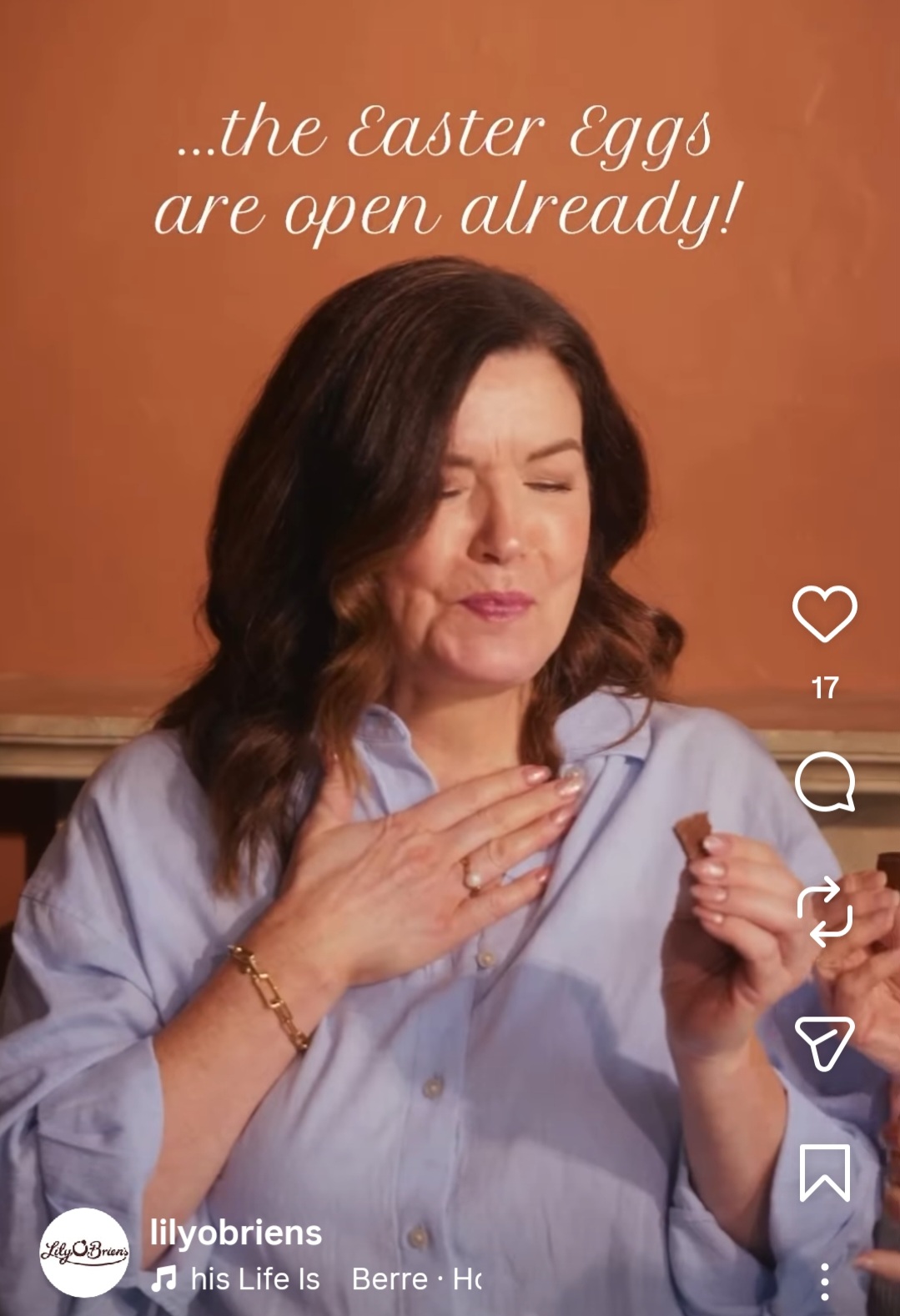Repost this reel

tap(824, 912)
